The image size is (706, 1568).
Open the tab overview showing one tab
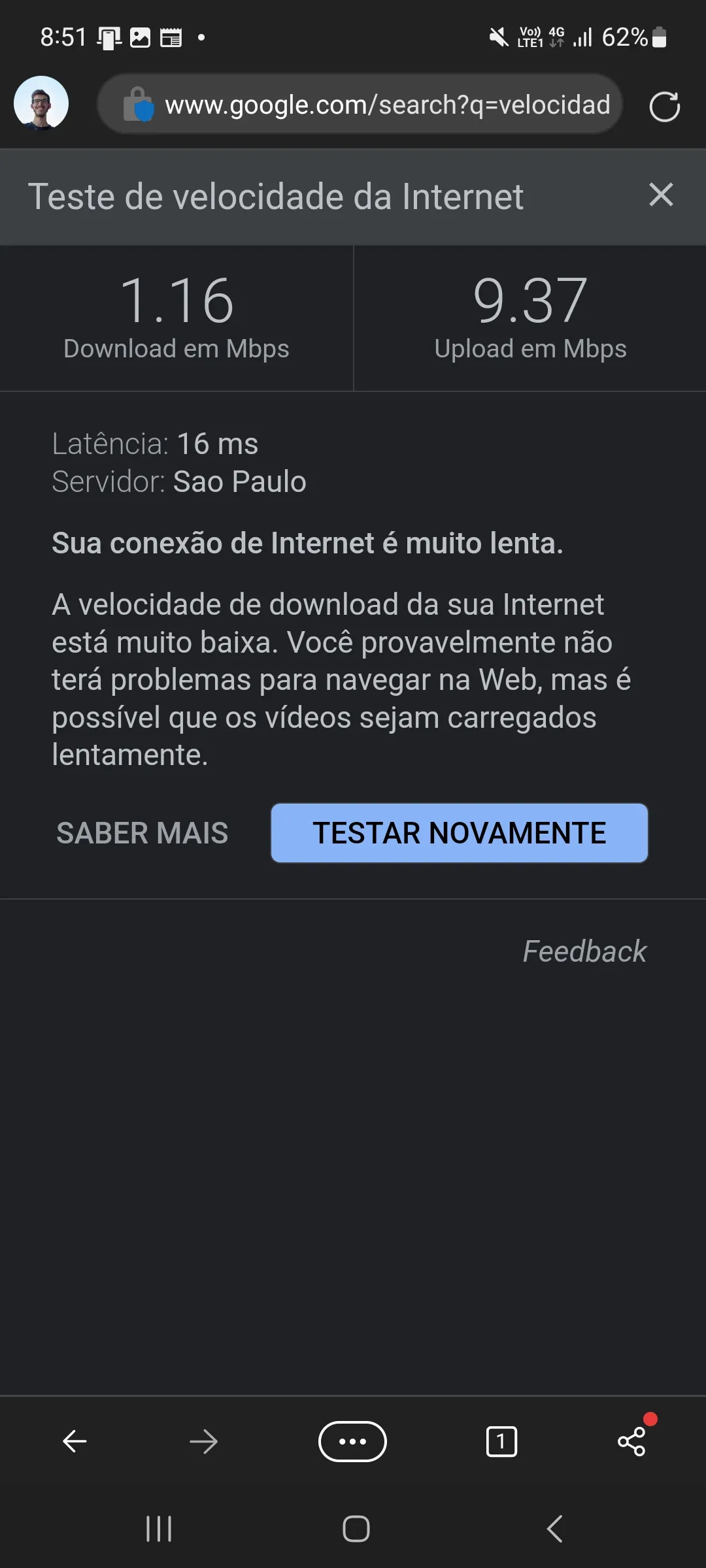[500, 1441]
